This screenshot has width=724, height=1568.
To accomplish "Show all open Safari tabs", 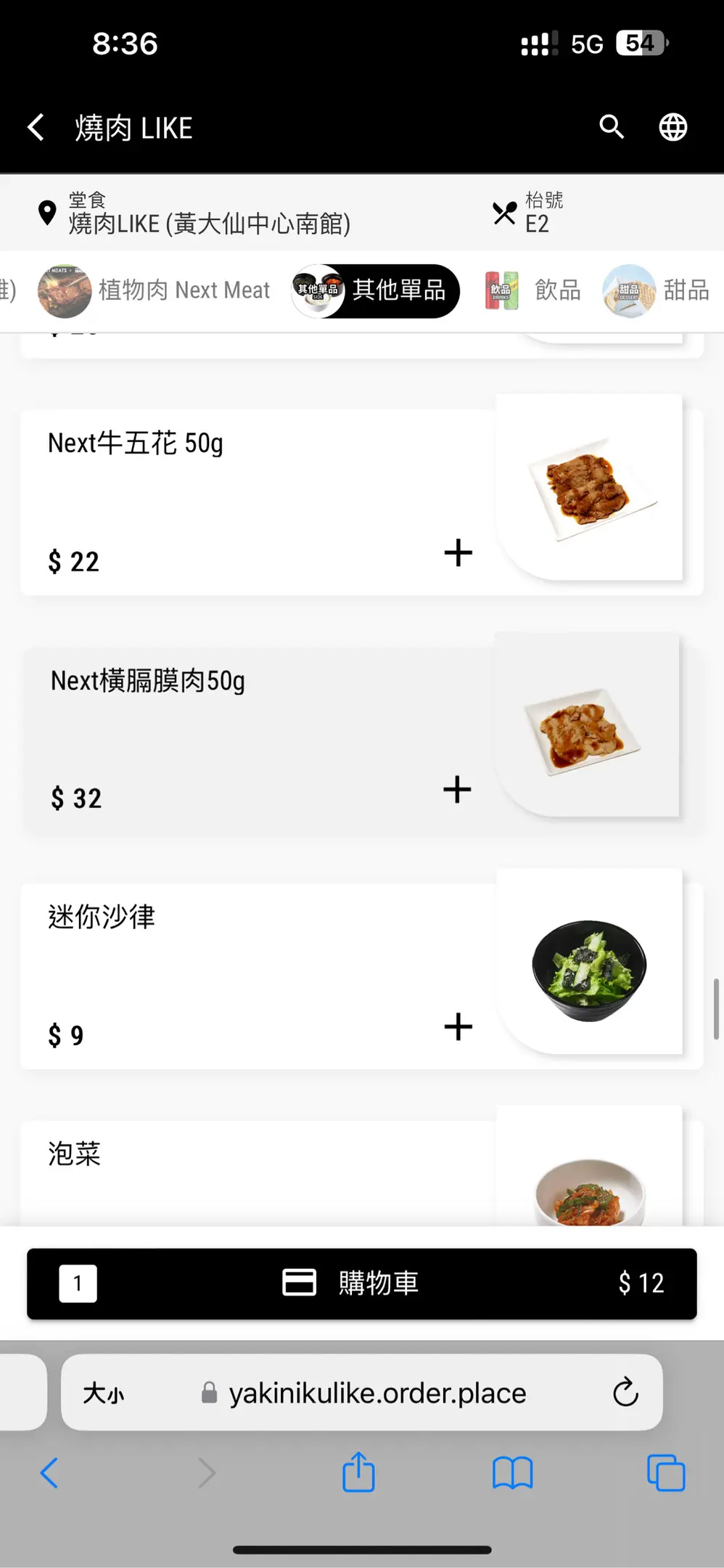I will pos(666,1474).
